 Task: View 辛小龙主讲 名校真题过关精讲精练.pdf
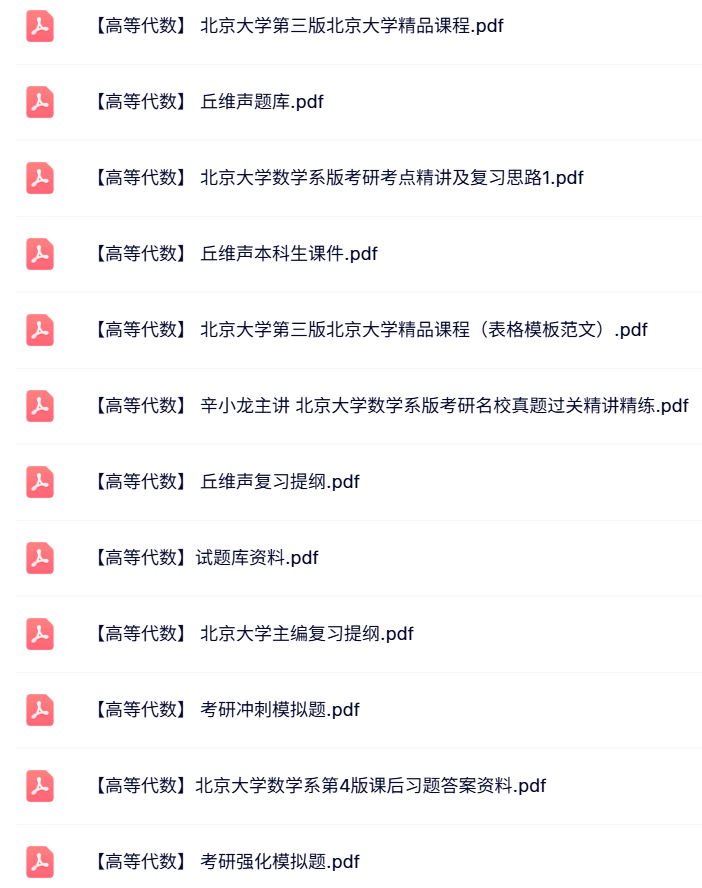point(390,406)
